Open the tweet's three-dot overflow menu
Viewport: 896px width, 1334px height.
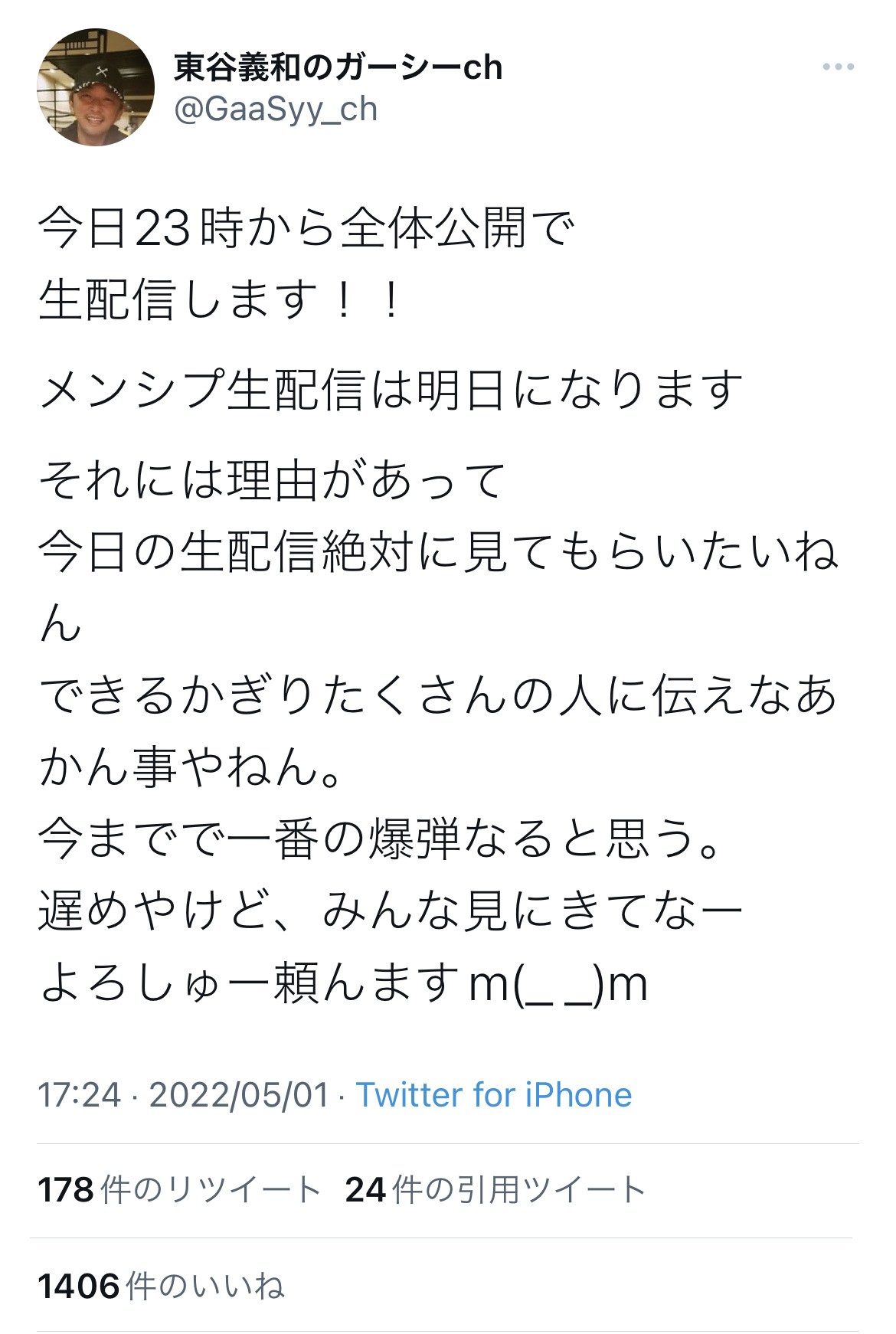tap(838, 67)
